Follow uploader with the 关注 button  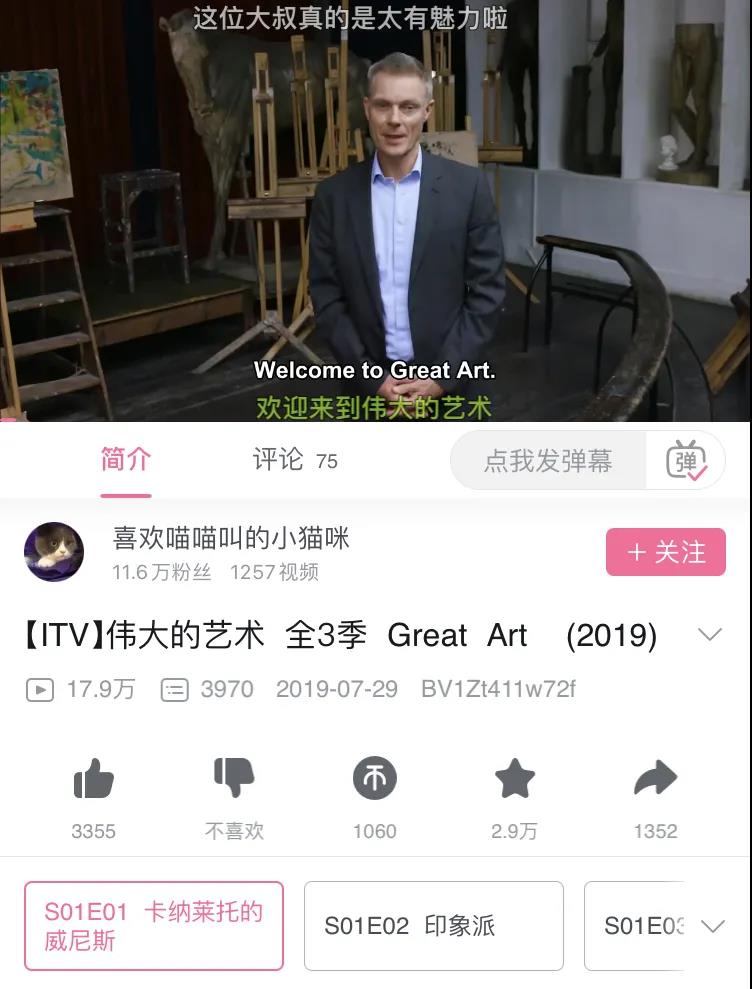coord(665,552)
